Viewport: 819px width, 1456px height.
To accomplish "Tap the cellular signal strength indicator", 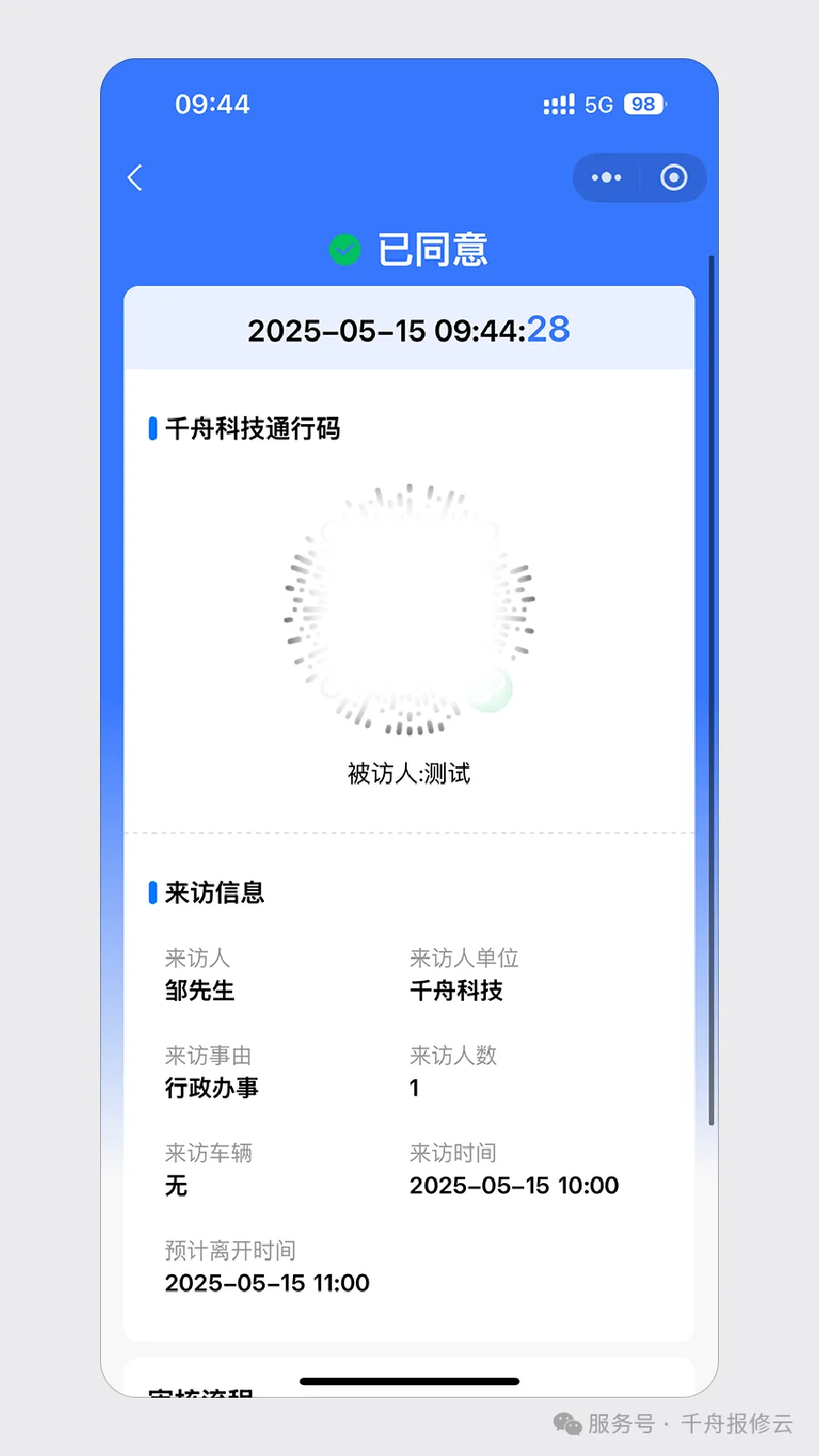I will pos(558,103).
